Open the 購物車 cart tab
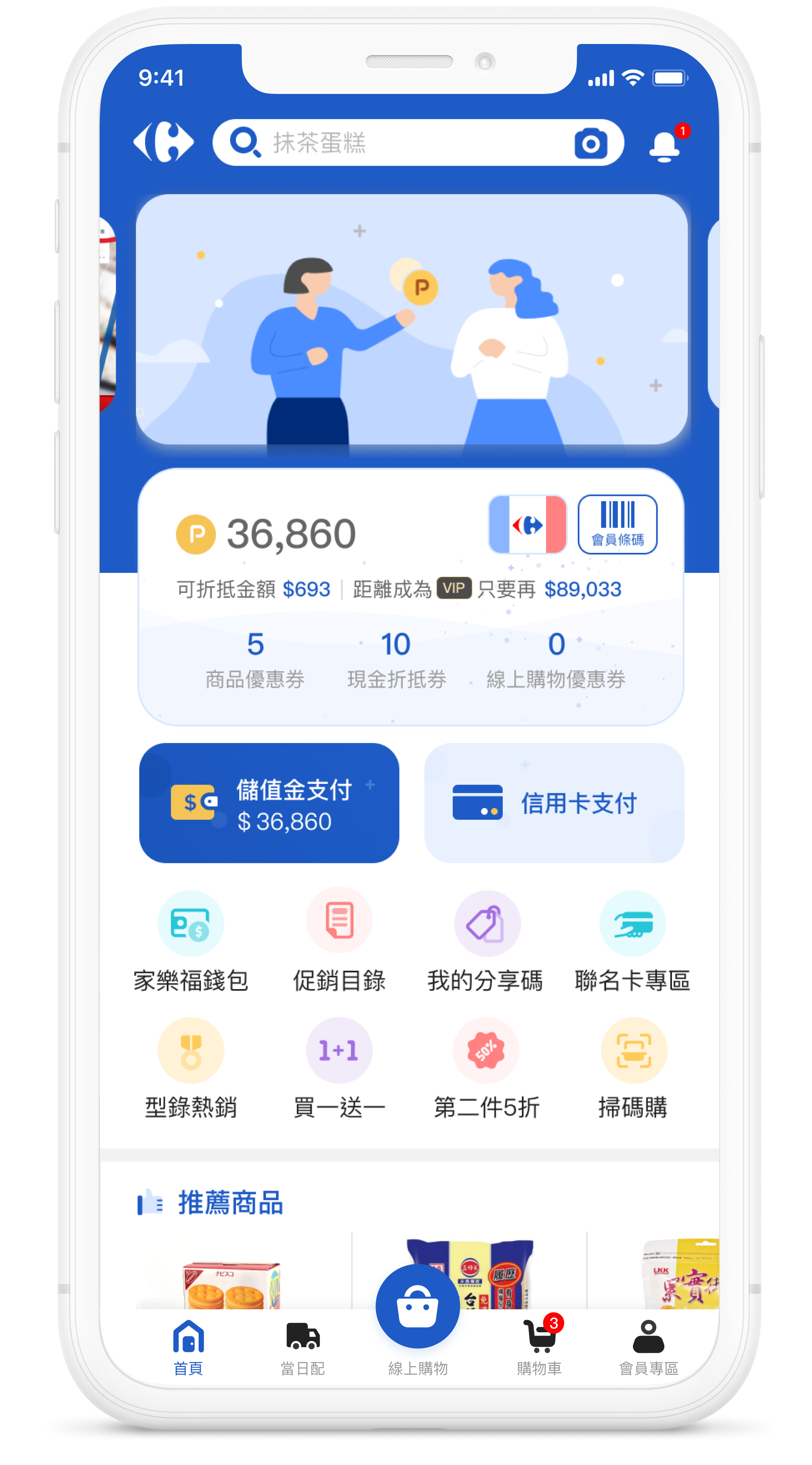This screenshot has width=812, height=1465. point(539,1347)
